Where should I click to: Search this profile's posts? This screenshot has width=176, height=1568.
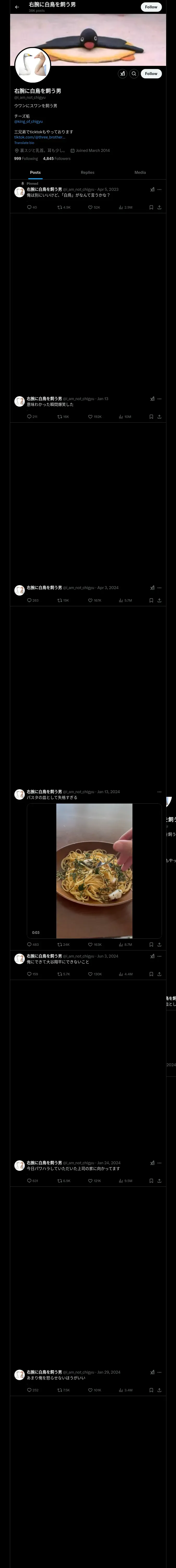click(134, 74)
